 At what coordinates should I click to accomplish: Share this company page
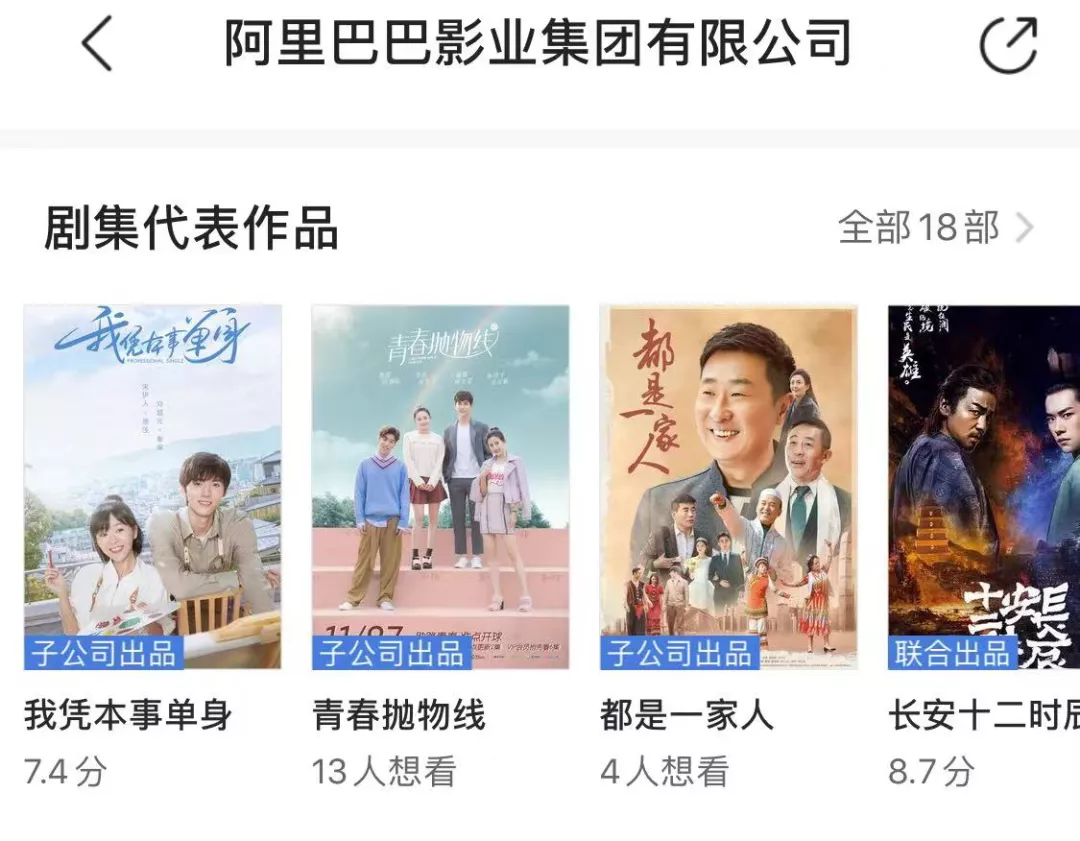coord(1007,45)
